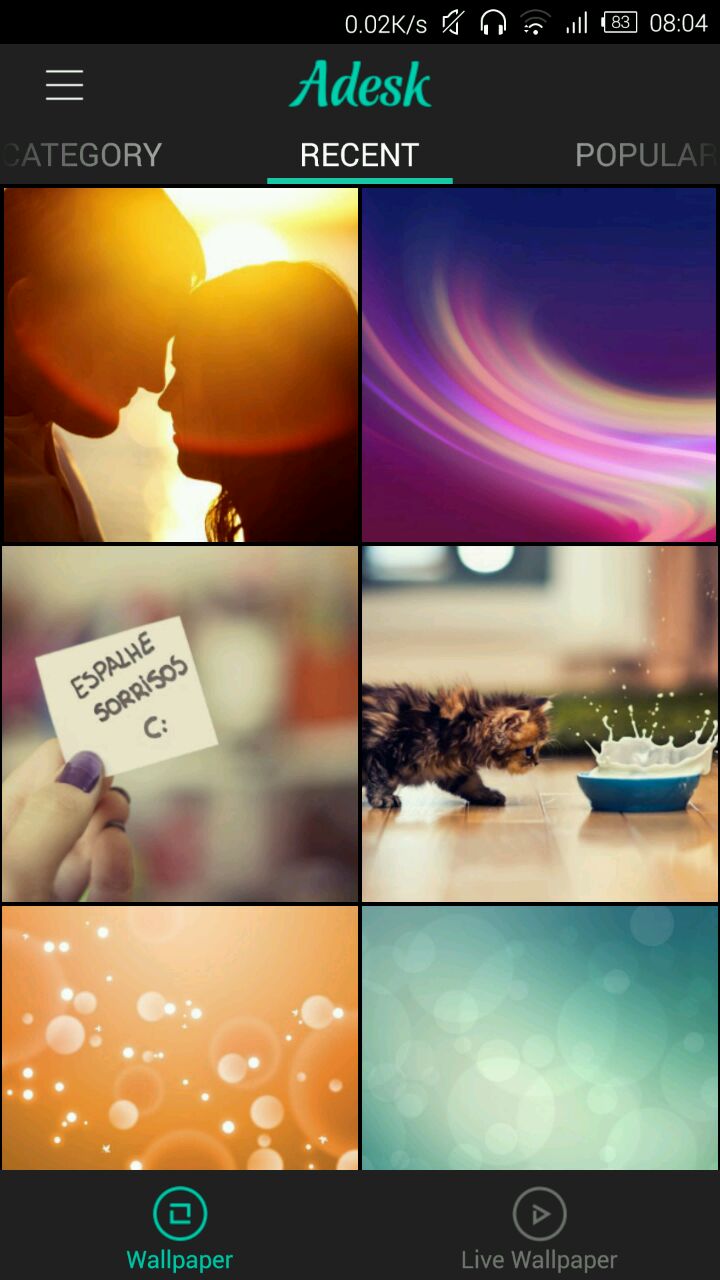View the Espalhe Sorrisos note wallpaper
The width and height of the screenshot is (720, 1280).
tap(180, 724)
